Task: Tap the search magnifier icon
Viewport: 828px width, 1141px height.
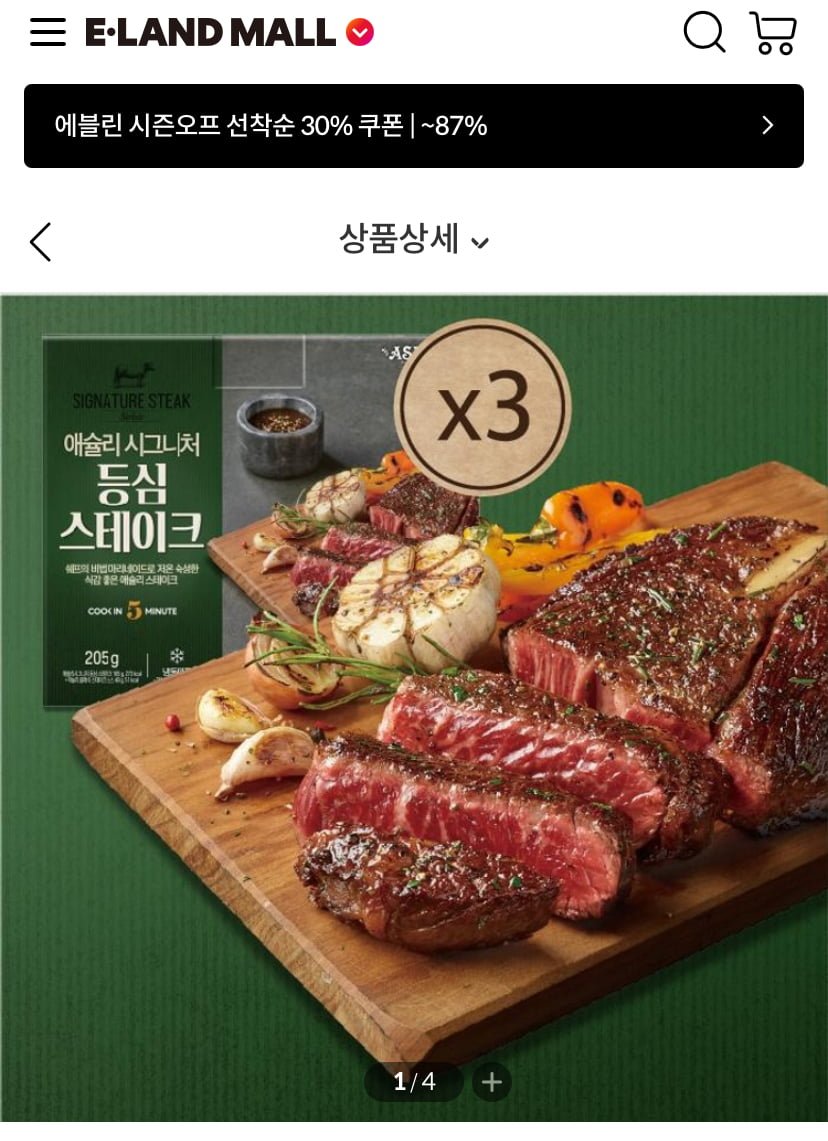Action: tap(704, 32)
